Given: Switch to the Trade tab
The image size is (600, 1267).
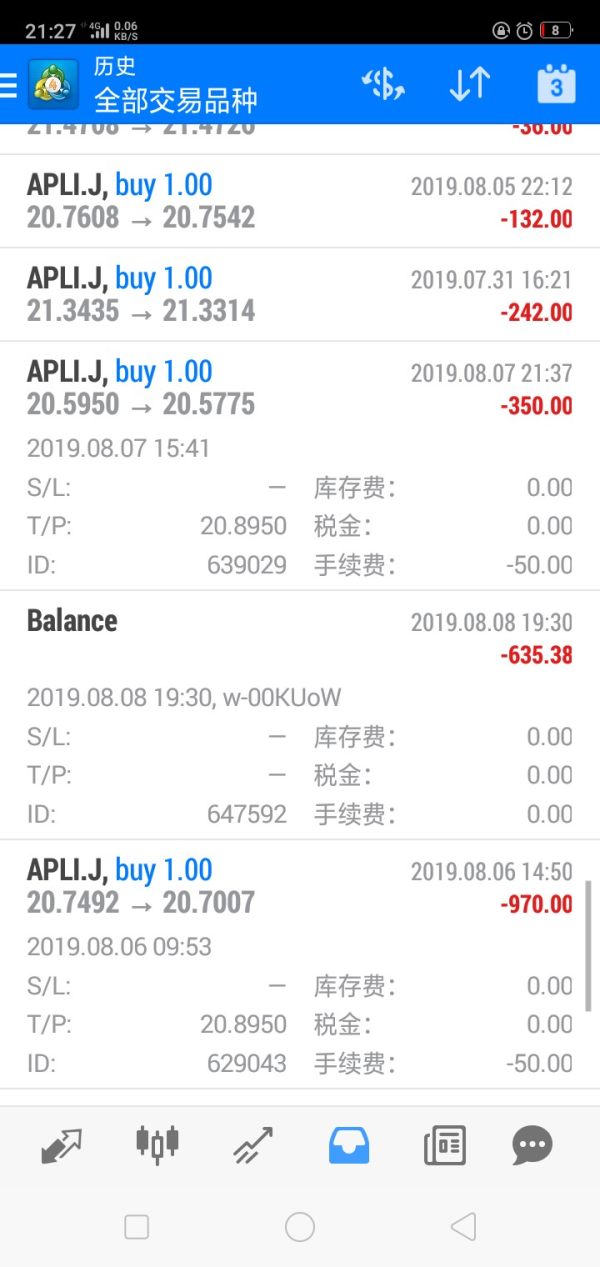Looking at the screenshot, I should [253, 1145].
